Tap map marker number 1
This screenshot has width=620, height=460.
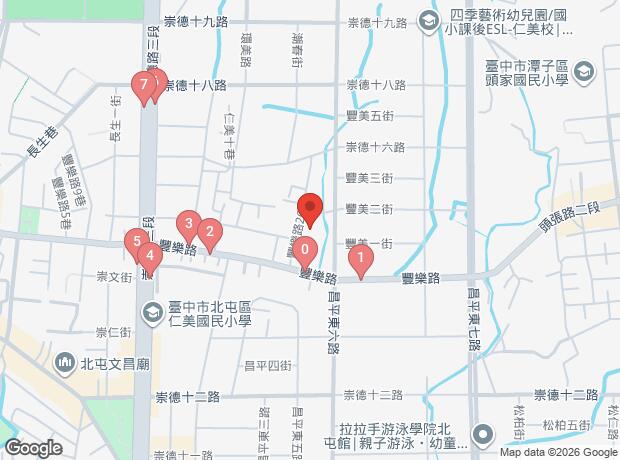point(360,258)
